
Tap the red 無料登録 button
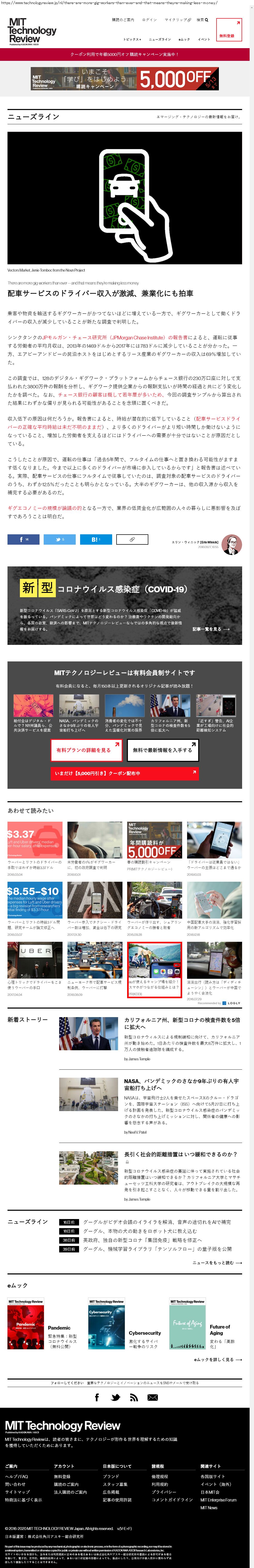(x=230, y=29)
